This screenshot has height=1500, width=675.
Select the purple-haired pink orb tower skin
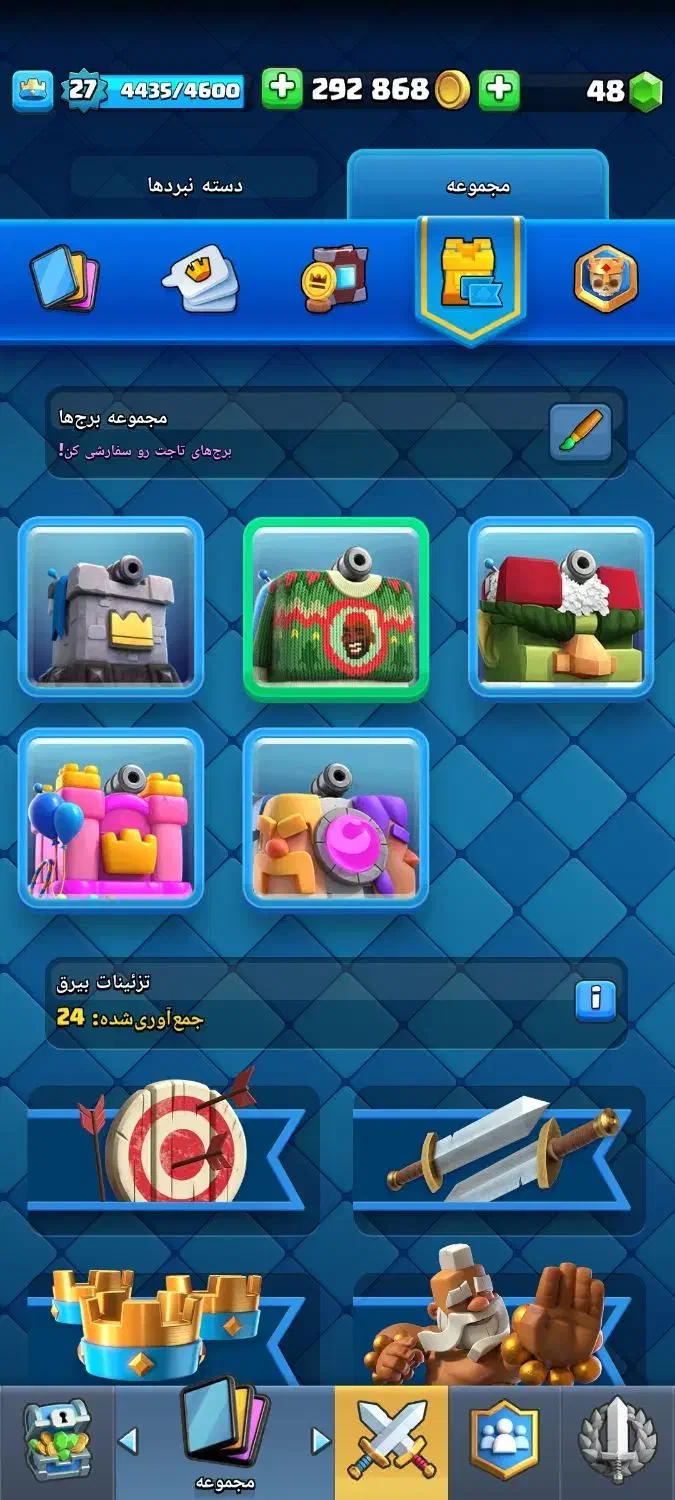[x=336, y=818]
